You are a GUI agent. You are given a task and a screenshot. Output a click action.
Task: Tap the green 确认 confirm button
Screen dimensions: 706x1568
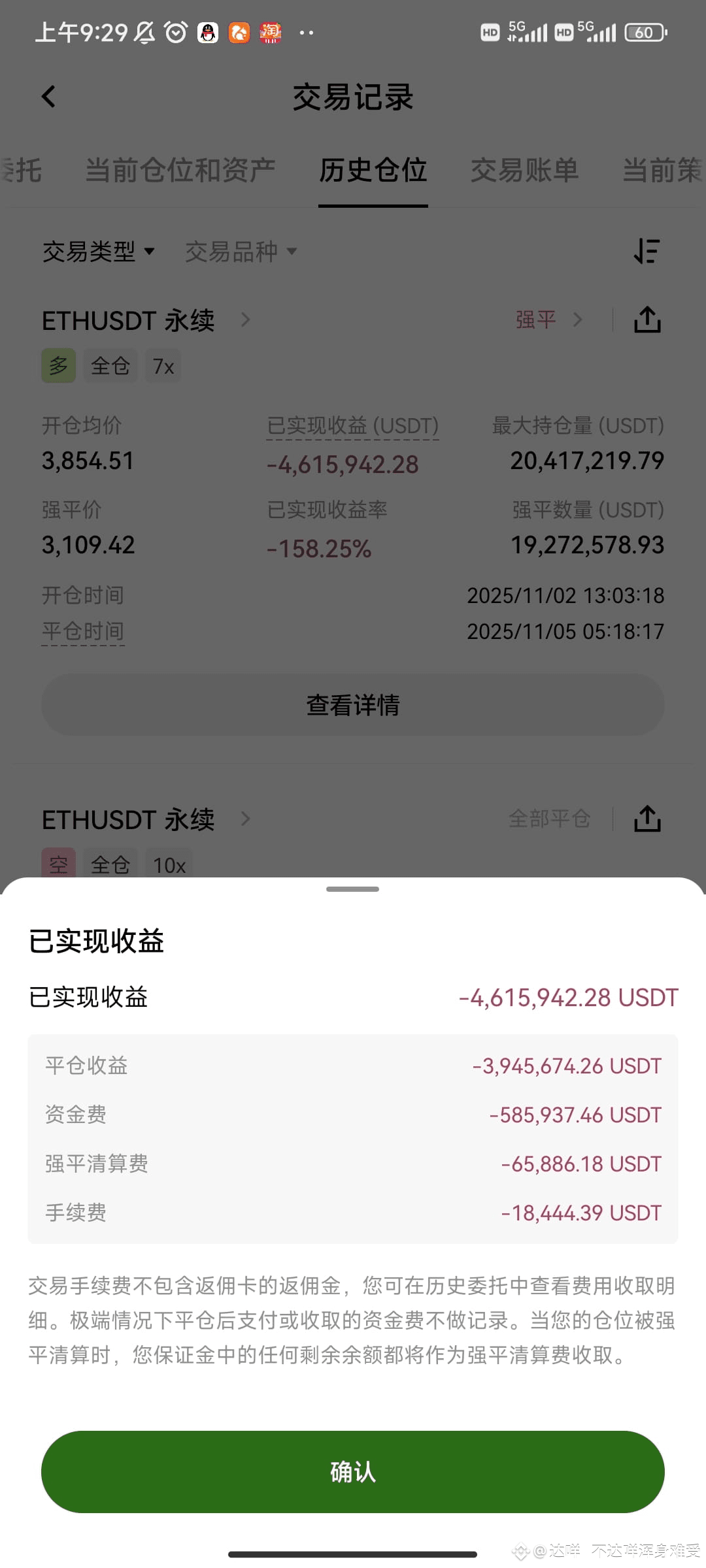coord(353,1472)
